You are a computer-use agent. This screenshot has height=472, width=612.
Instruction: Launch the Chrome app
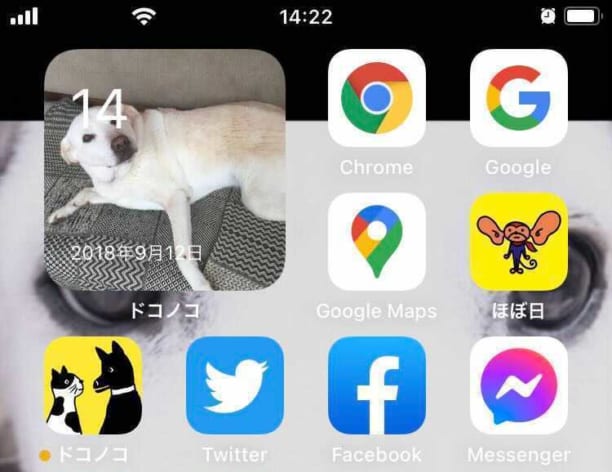[x=376, y=98]
